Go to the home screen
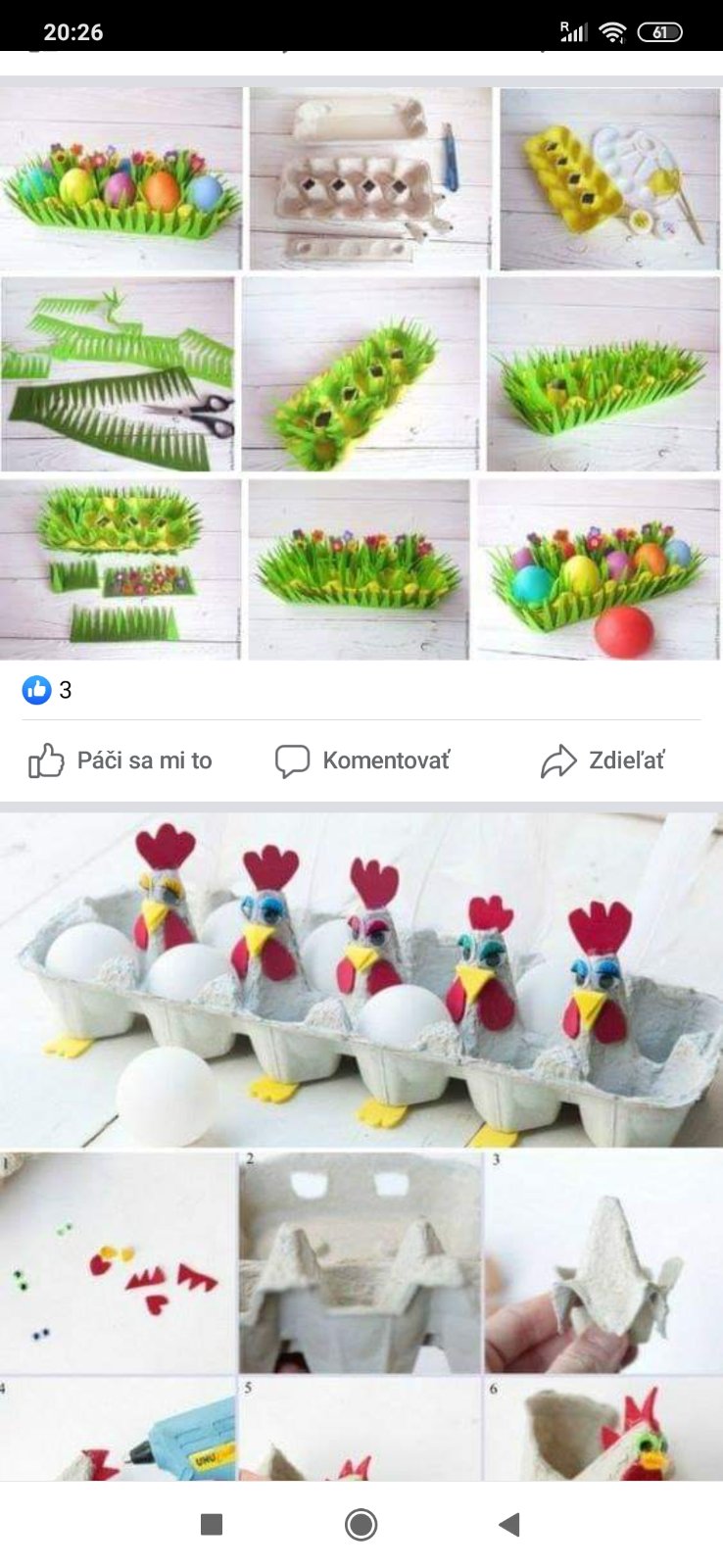Image resolution: width=723 pixels, height=1568 pixels. [x=361, y=1524]
